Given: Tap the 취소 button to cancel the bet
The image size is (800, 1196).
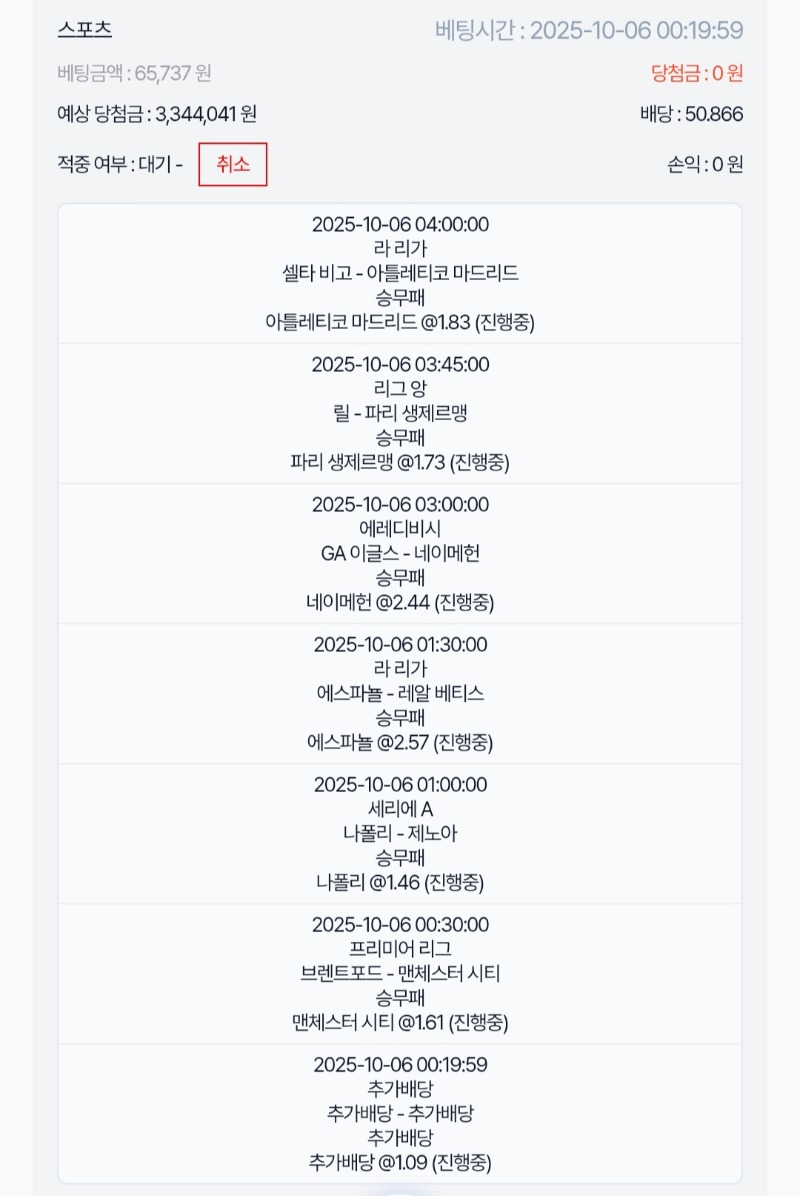Looking at the screenshot, I should [233, 165].
